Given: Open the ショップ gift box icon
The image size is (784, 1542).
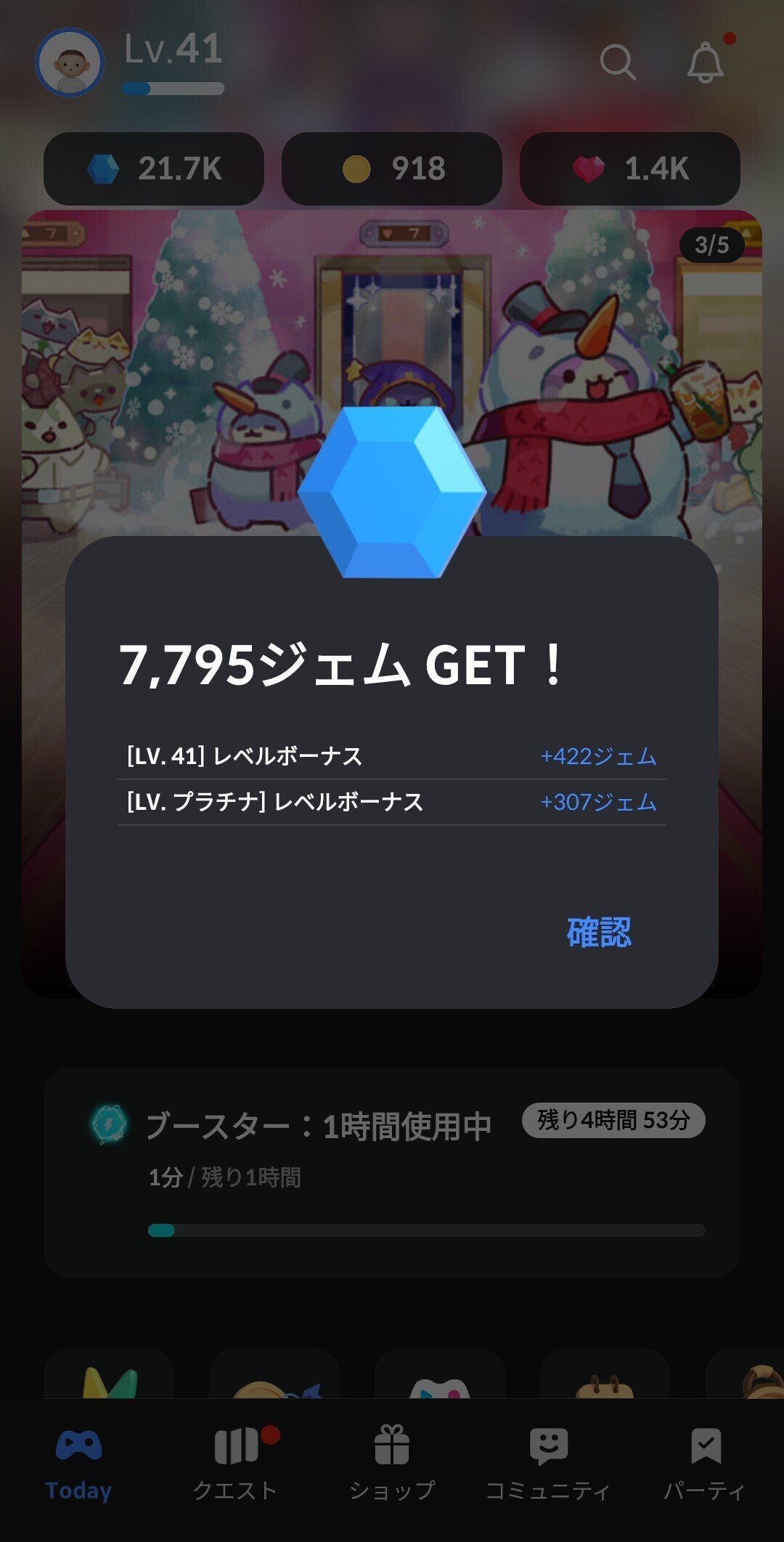Looking at the screenshot, I should tap(392, 1445).
